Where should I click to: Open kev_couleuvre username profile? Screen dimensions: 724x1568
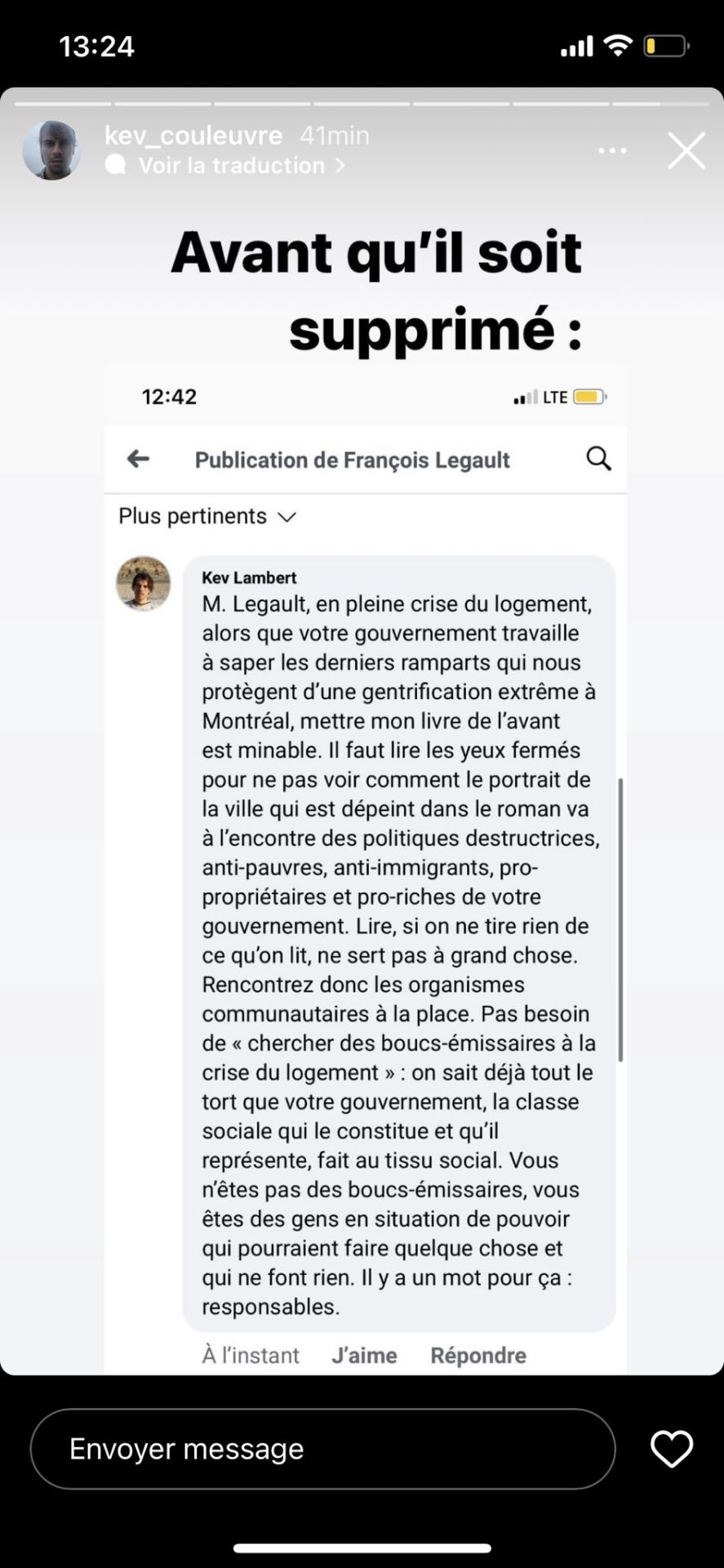pos(193,135)
